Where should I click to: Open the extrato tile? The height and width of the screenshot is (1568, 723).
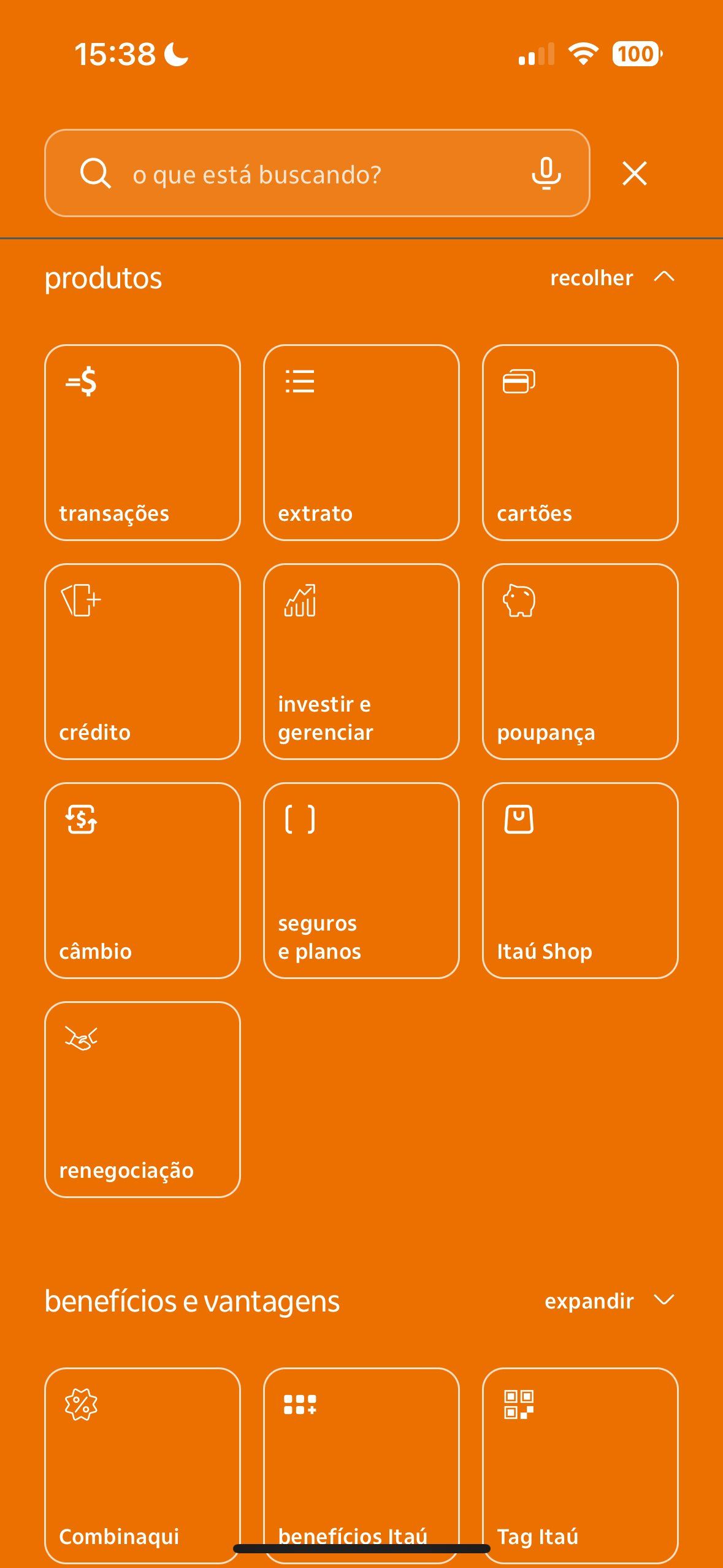[361, 442]
